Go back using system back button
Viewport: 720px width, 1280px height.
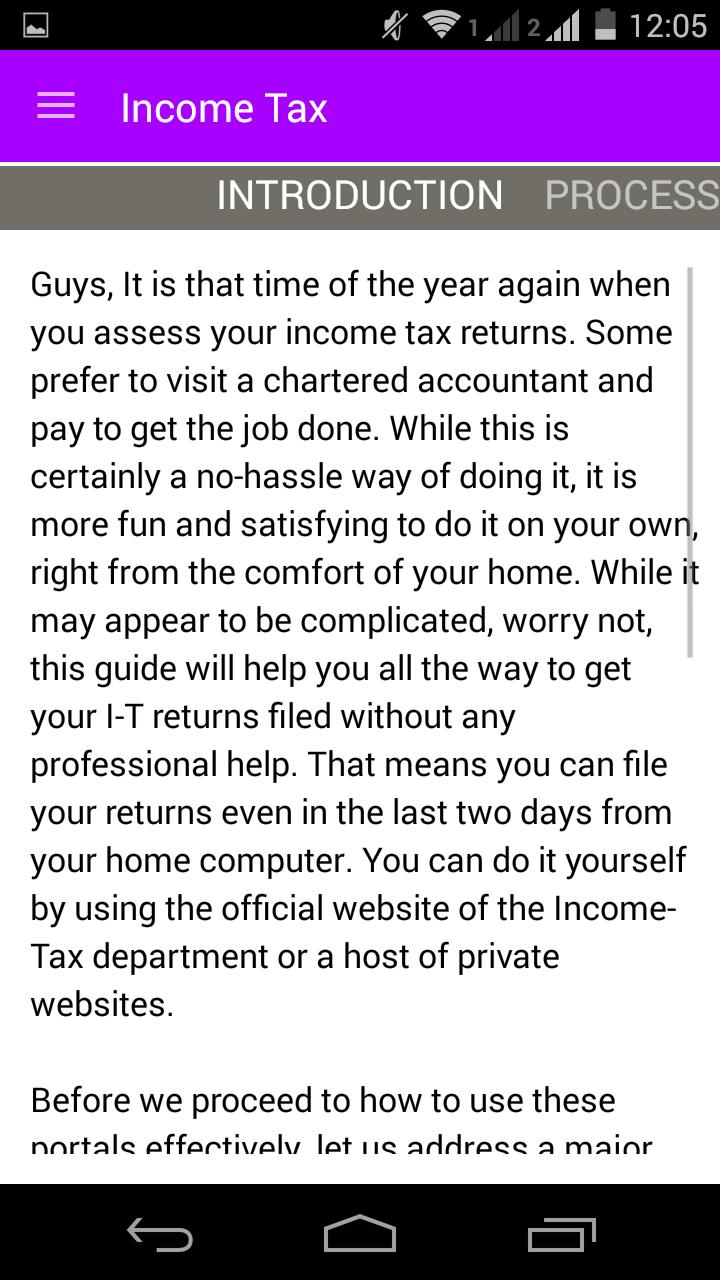tap(160, 1235)
